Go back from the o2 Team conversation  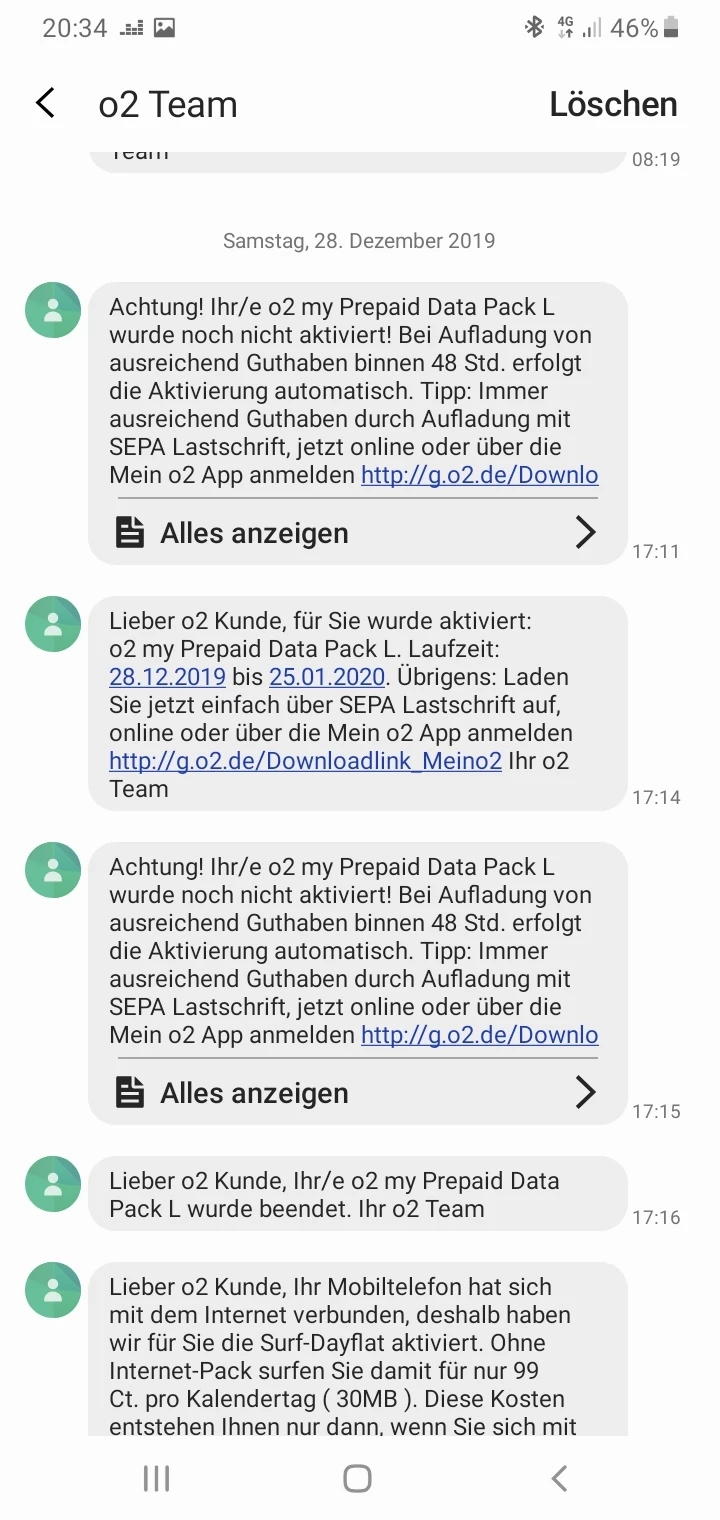45,103
